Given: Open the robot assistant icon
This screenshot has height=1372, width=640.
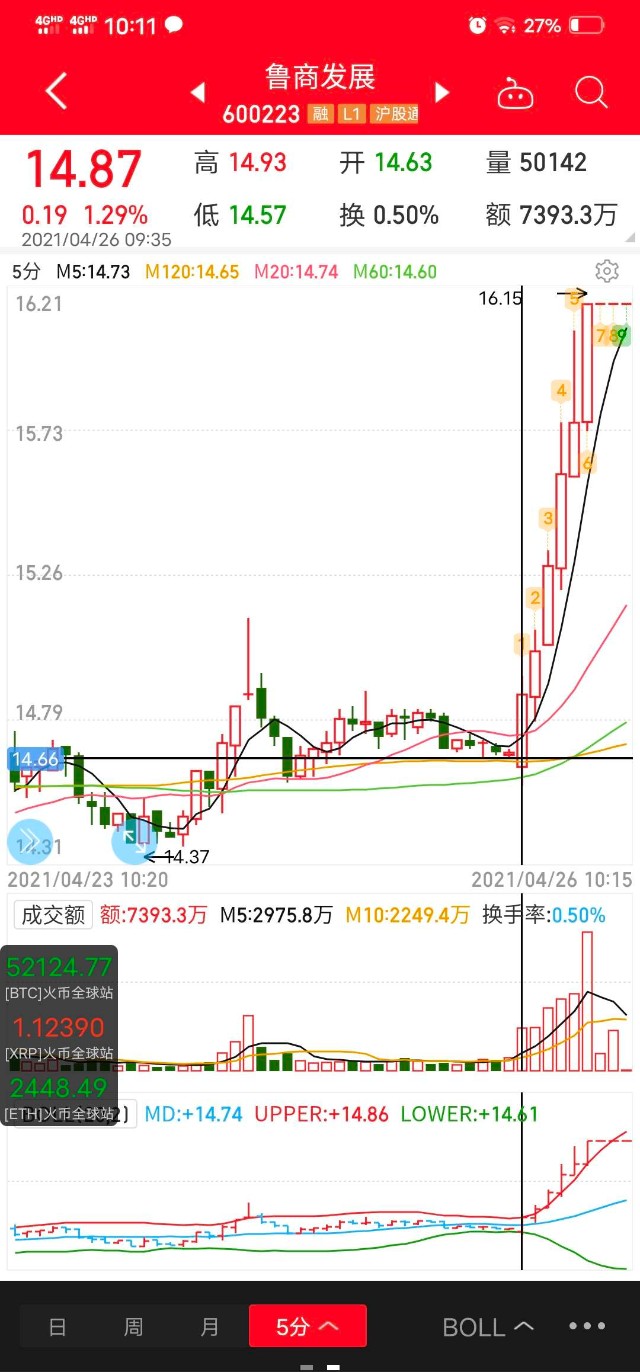Looking at the screenshot, I should click(516, 93).
